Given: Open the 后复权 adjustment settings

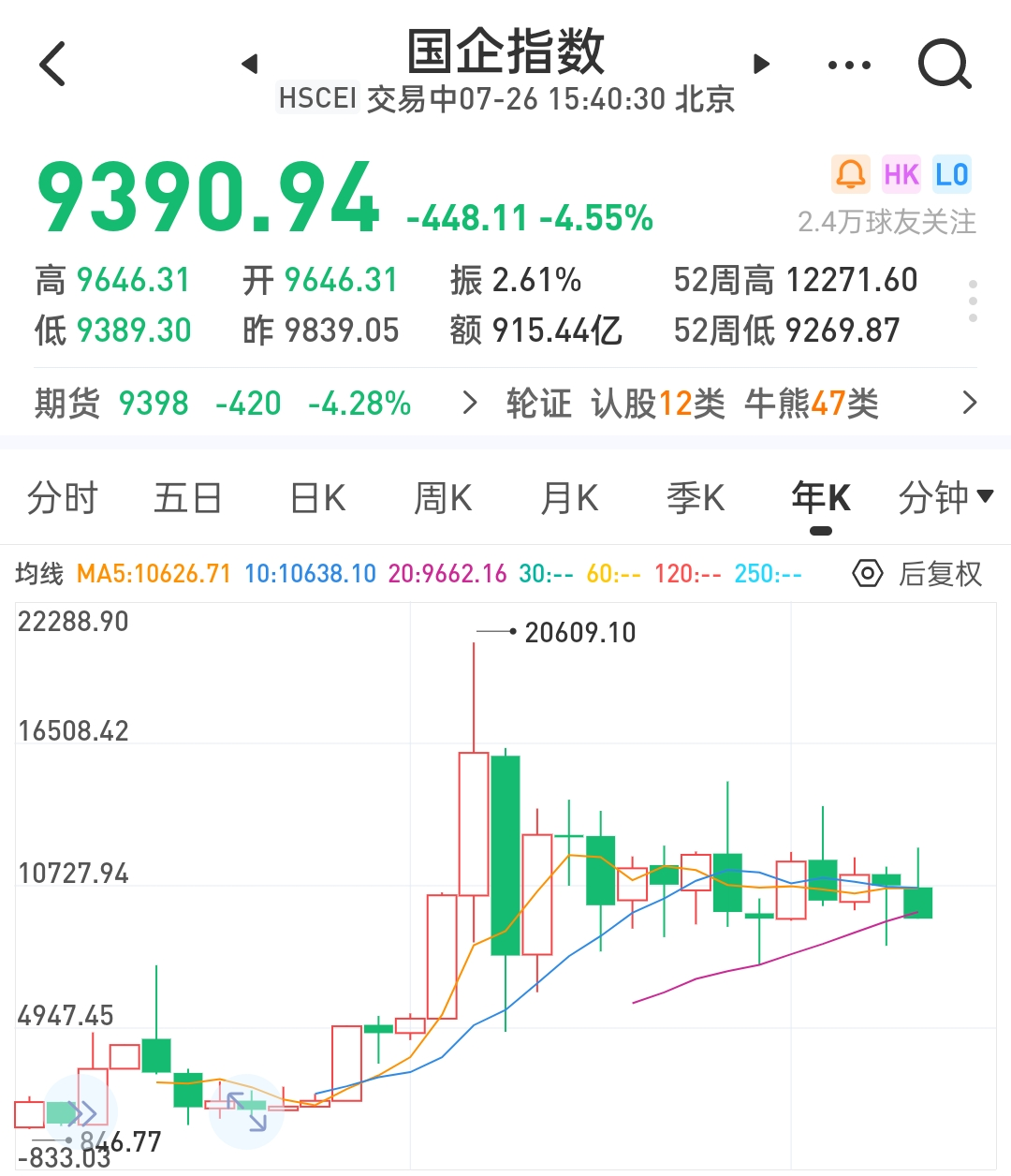Looking at the screenshot, I should click(x=917, y=573).
